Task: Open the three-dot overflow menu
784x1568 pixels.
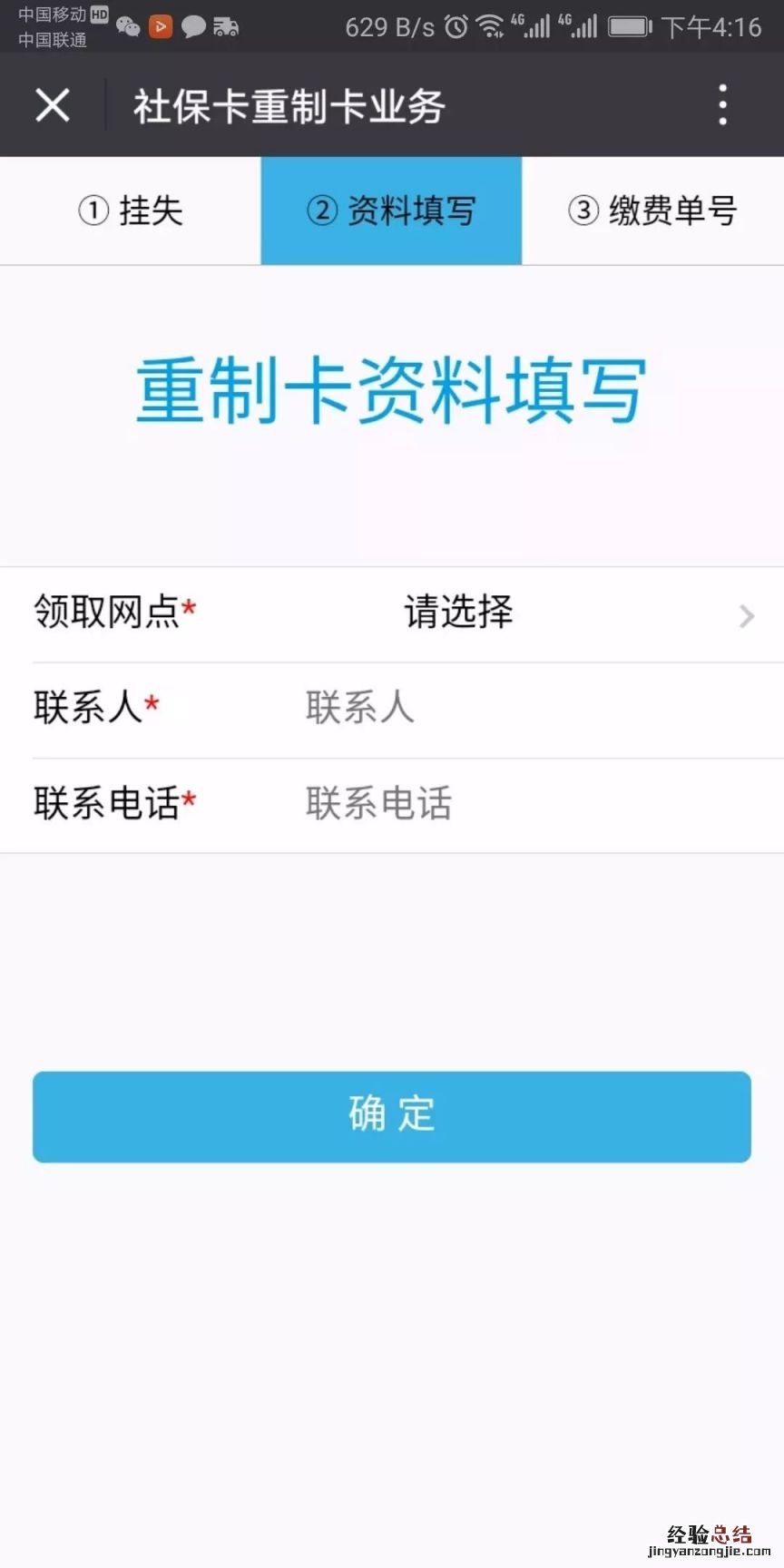Action: [722, 105]
